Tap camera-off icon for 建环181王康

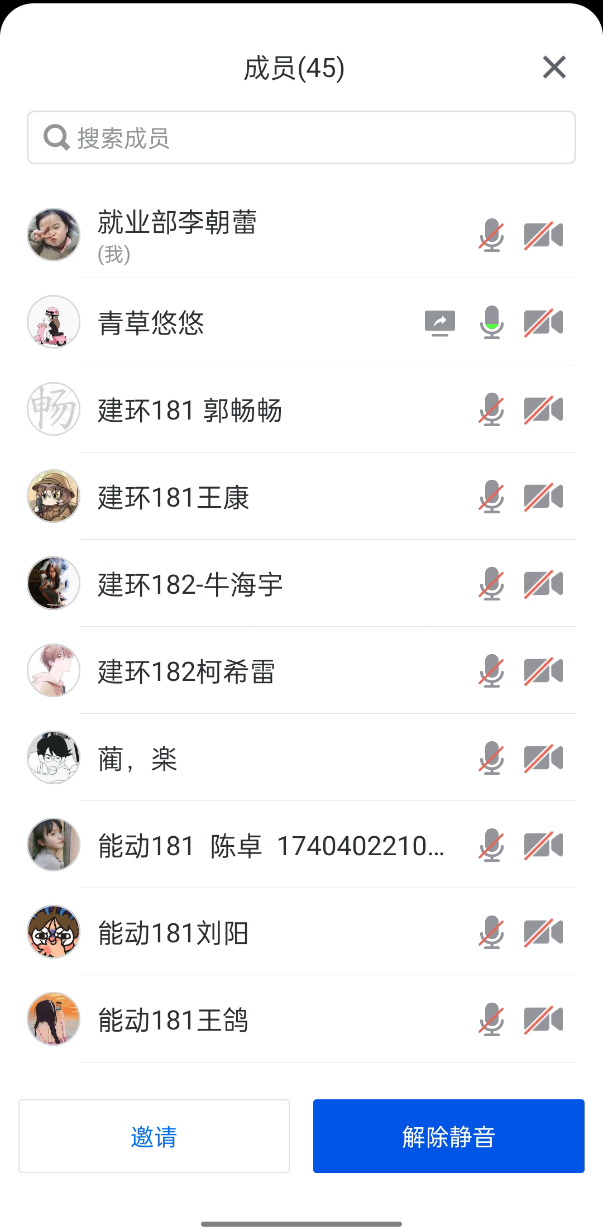click(543, 497)
